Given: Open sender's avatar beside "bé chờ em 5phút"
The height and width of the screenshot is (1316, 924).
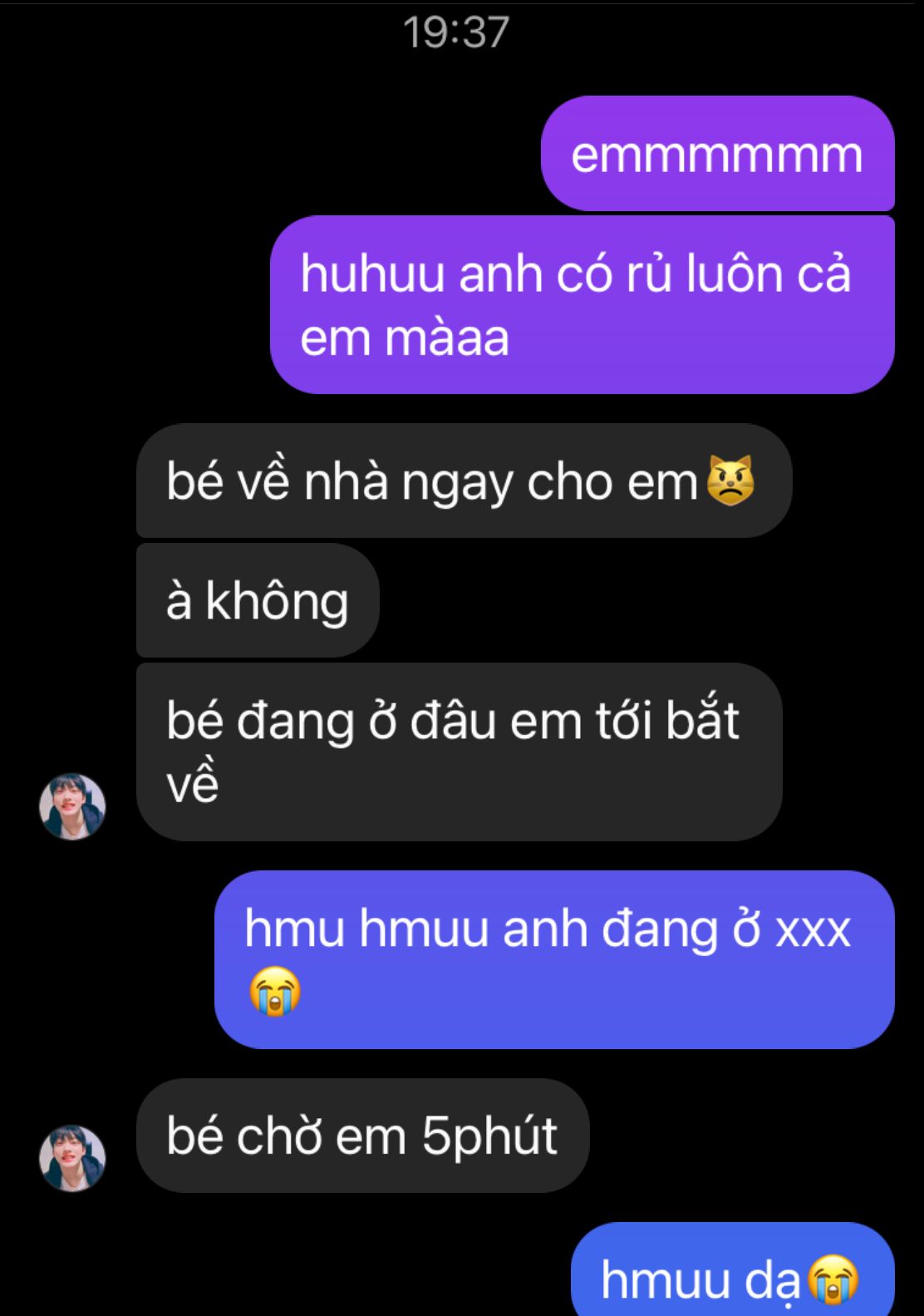Looking at the screenshot, I should [72, 1158].
